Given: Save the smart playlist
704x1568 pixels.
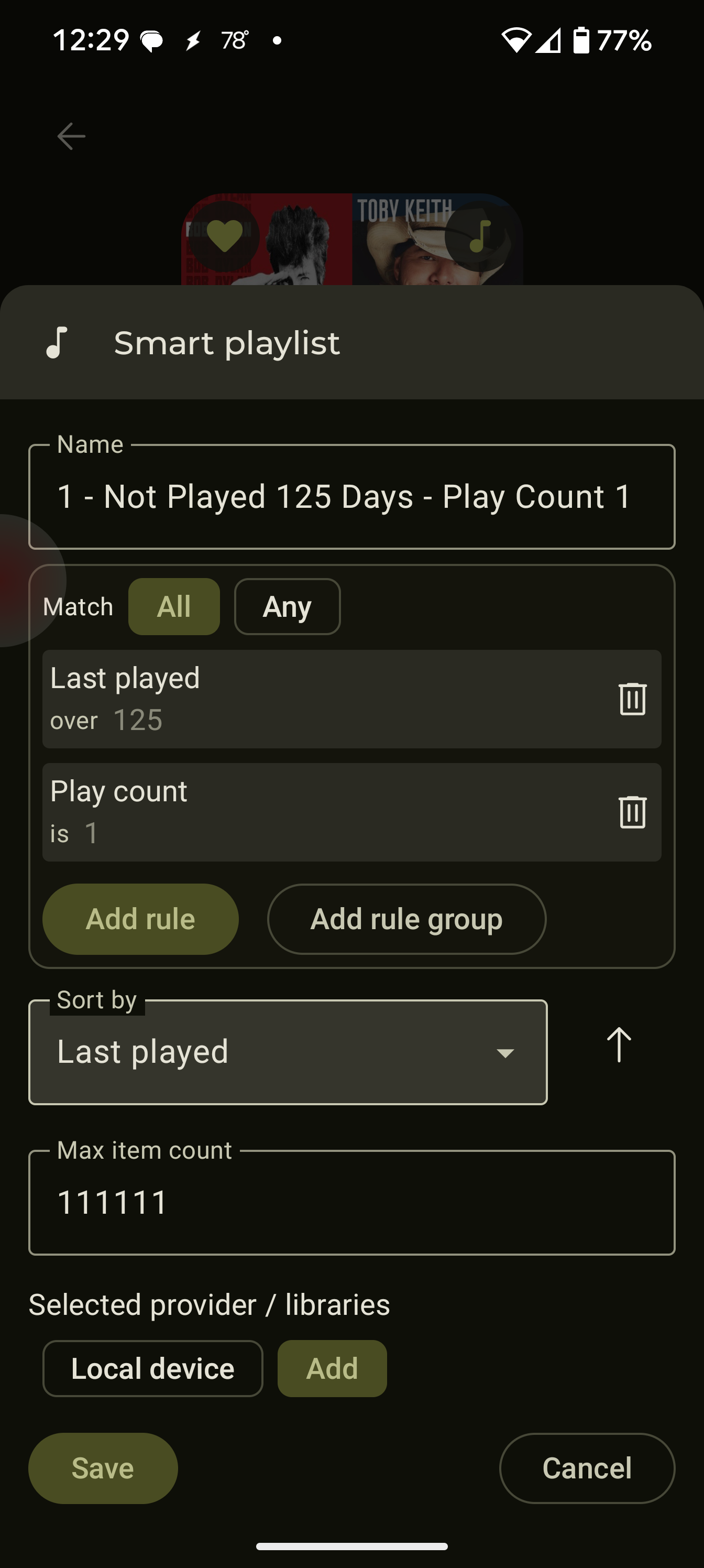Looking at the screenshot, I should point(103,1468).
